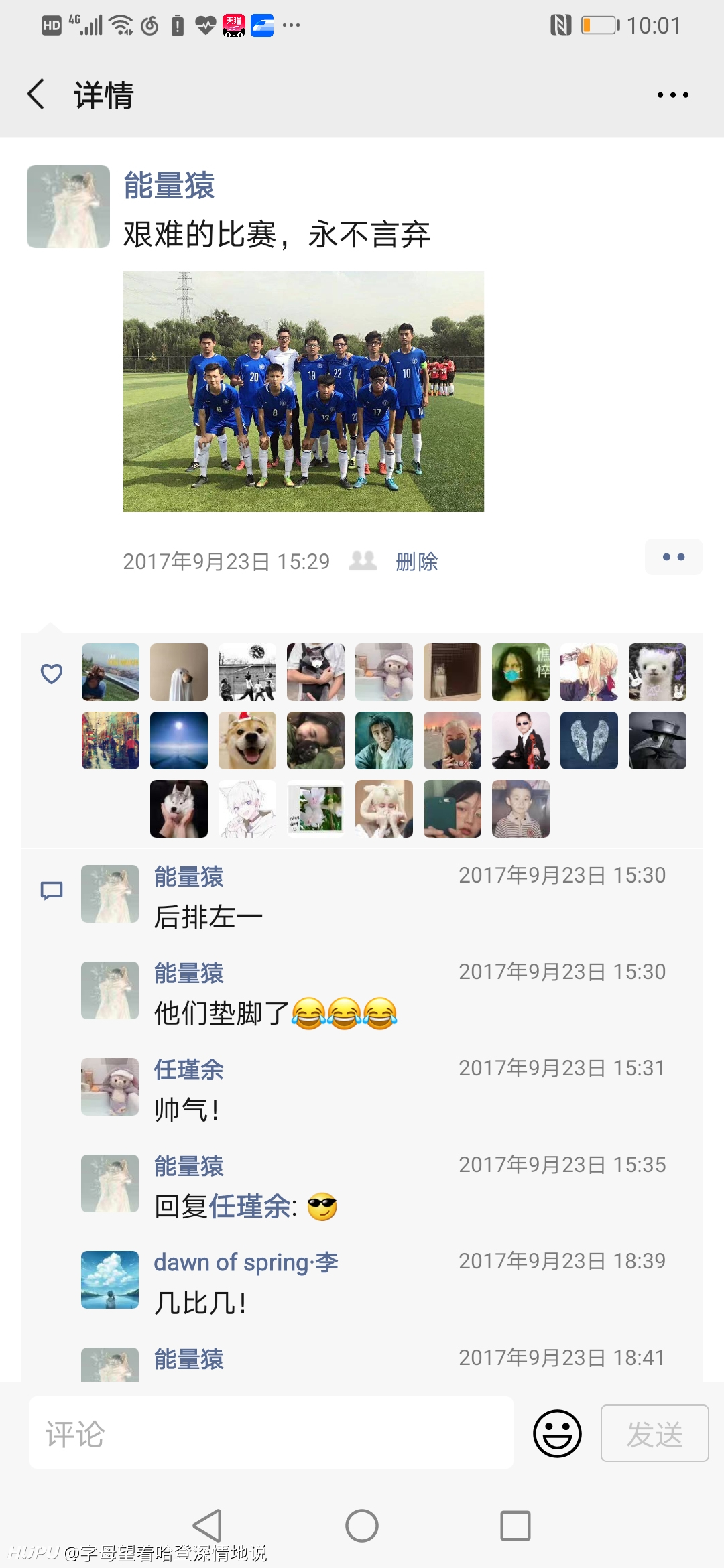Image resolution: width=724 pixels, height=1568 pixels.
Task: Open the emoji picker
Action: point(557,1433)
